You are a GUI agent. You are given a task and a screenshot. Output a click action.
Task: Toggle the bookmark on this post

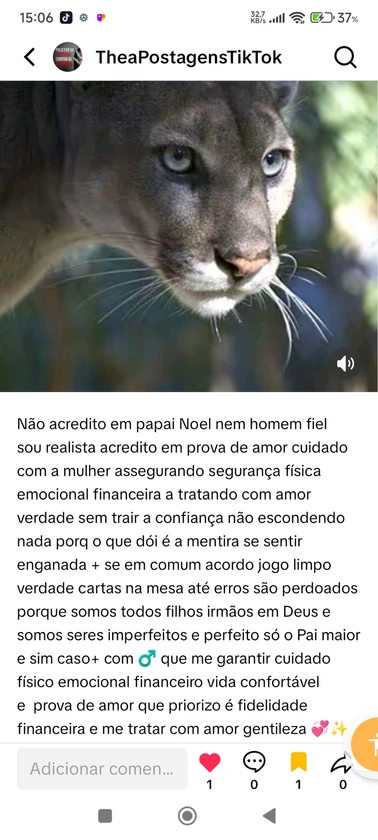(298, 762)
